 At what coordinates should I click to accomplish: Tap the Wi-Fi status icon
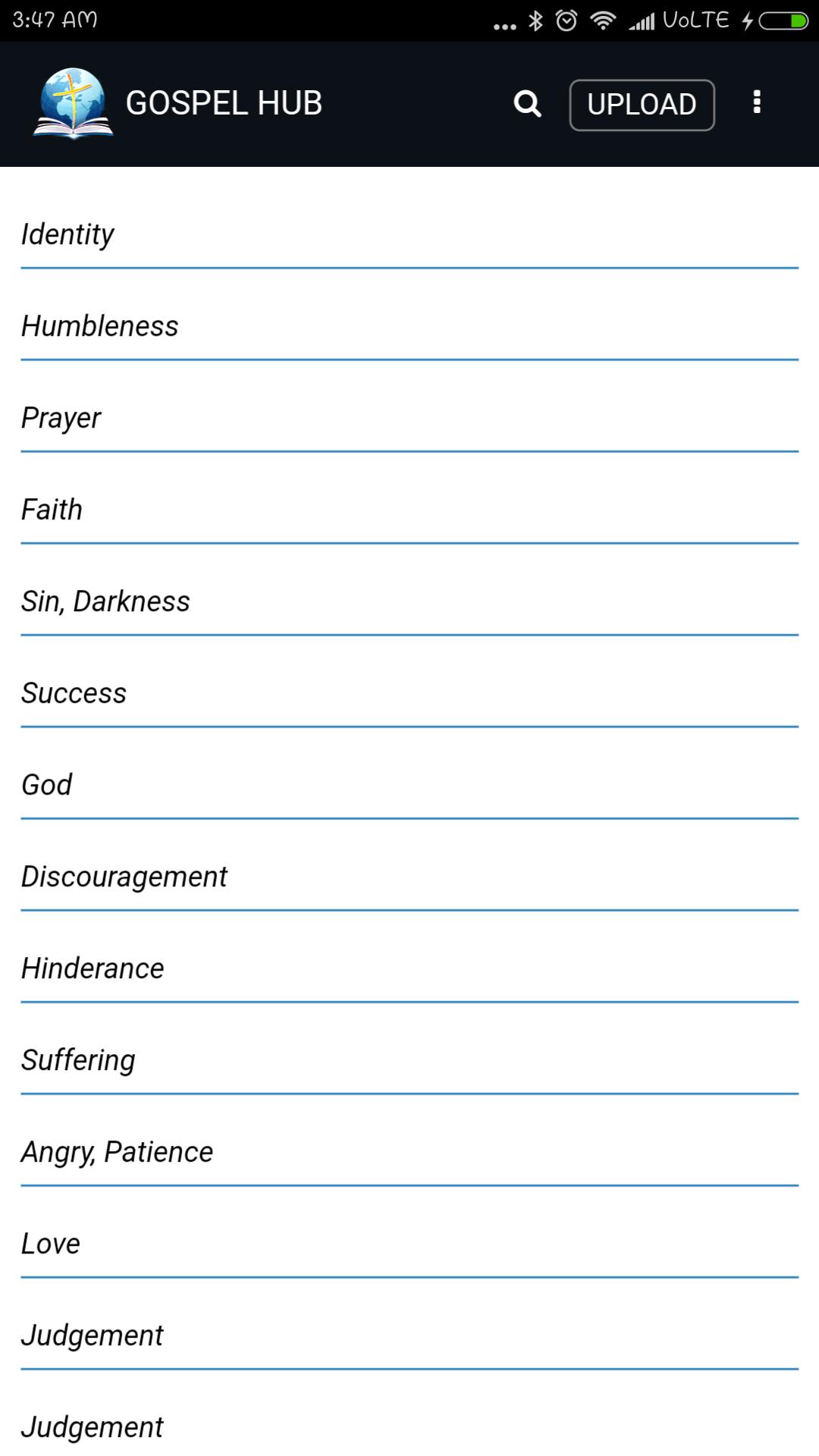(x=603, y=20)
